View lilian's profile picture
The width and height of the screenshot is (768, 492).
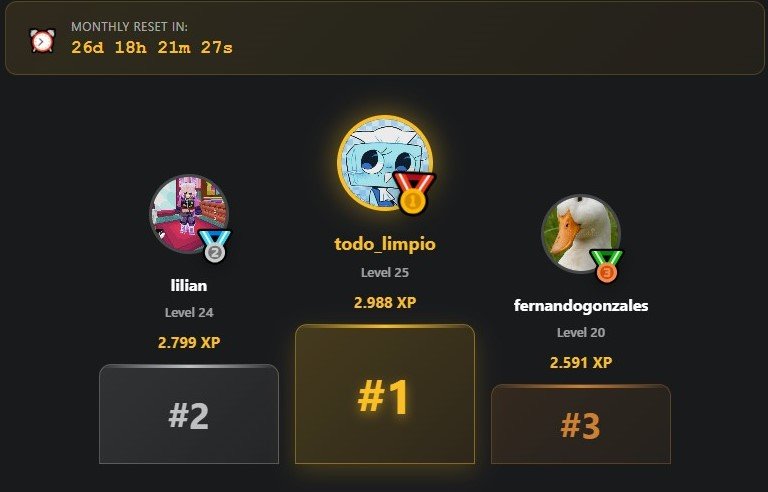(188, 214)
